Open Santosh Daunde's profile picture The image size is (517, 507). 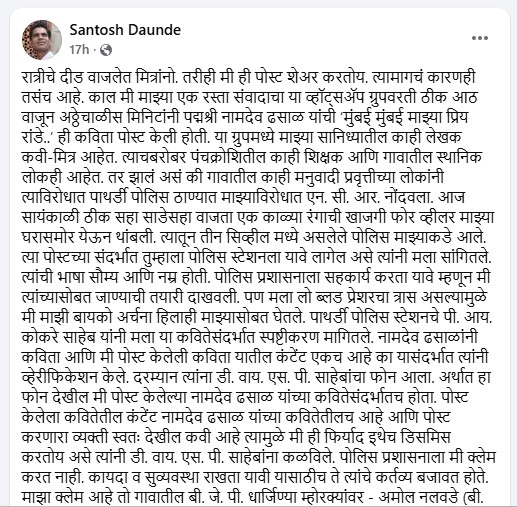coord(42,40)
